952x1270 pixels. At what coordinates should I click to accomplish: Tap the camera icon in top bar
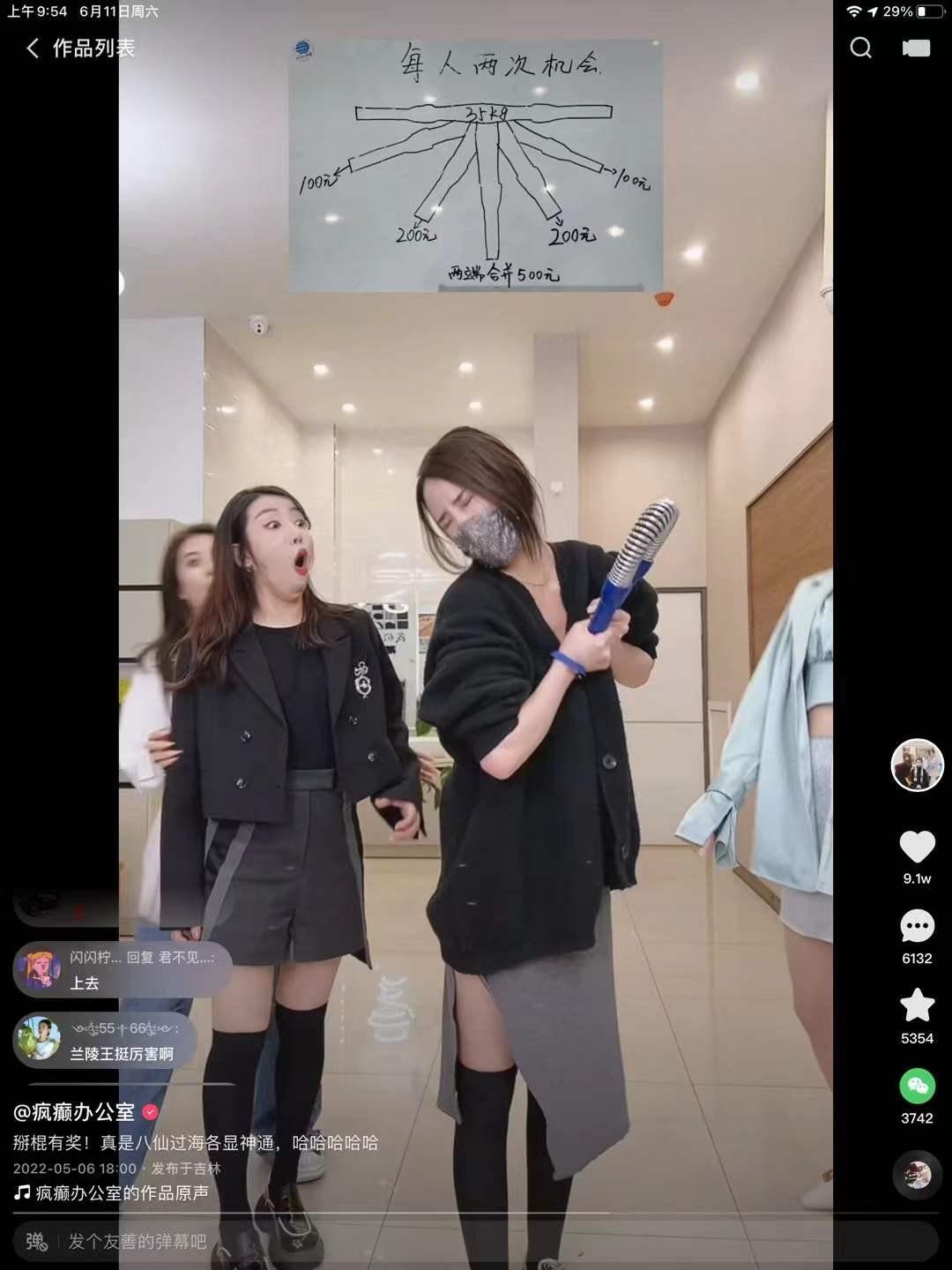pyautogui.click(x=916, y=48)
